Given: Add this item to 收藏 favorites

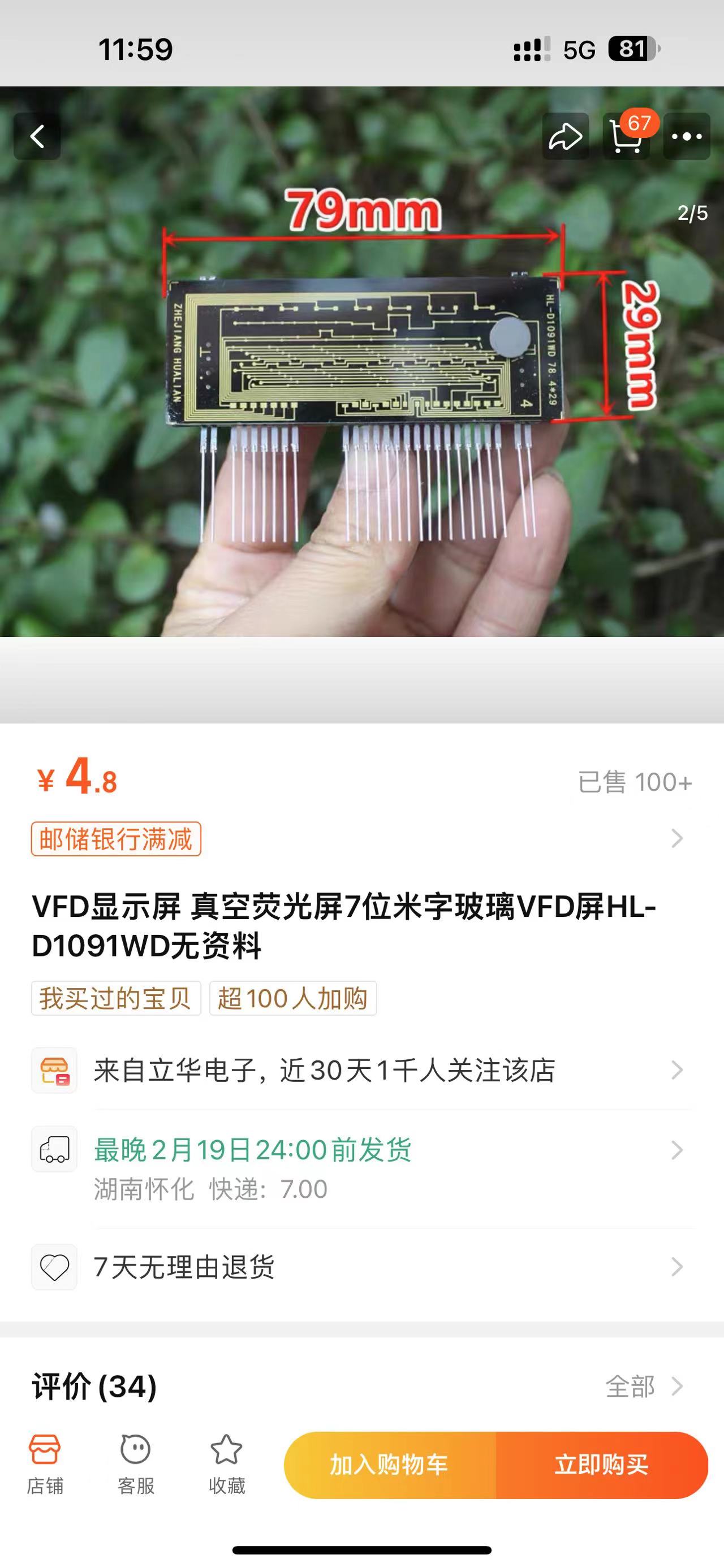Looking at the screenshot, I should (x=226, y=1465).
